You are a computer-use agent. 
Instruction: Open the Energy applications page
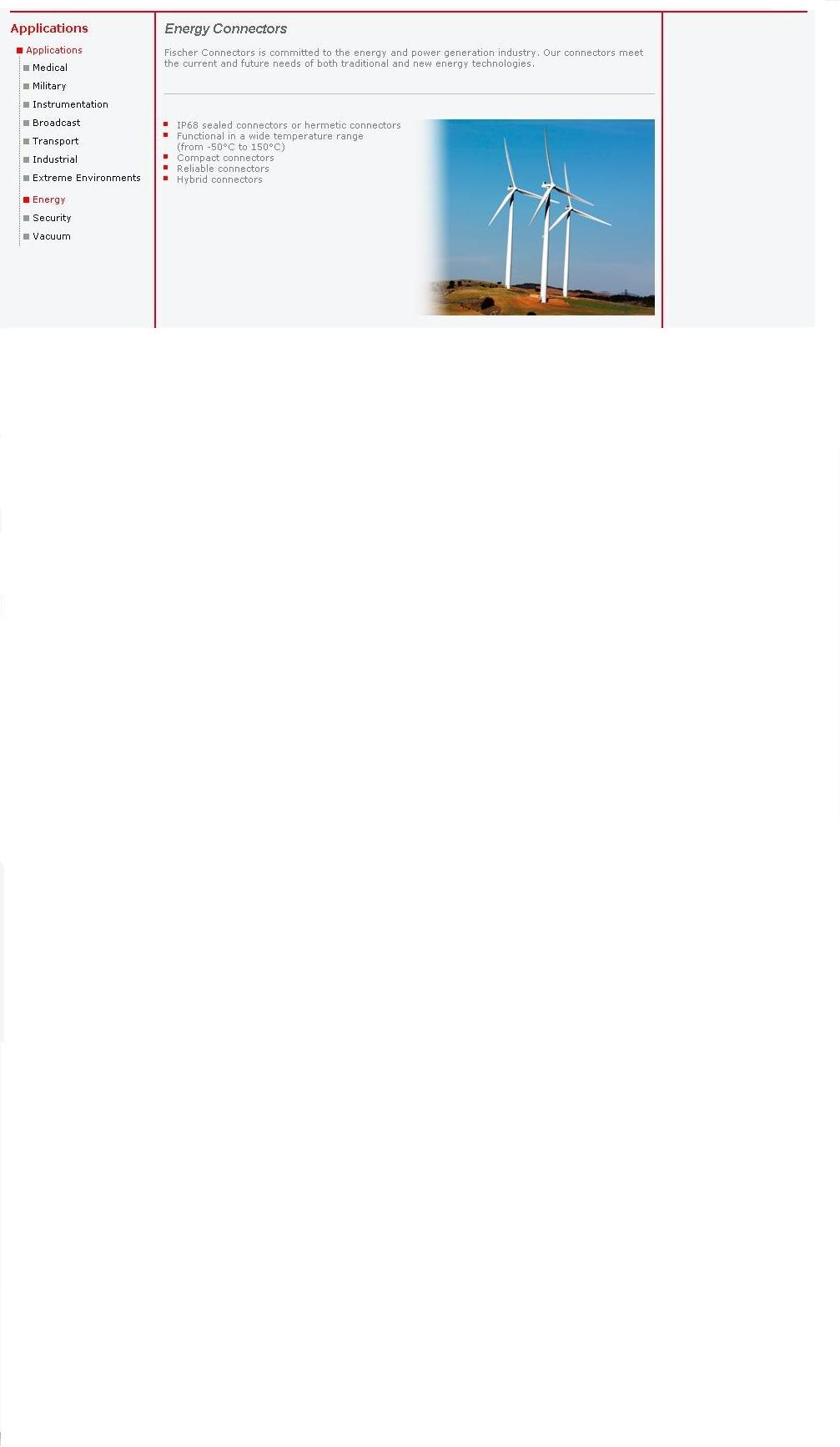(x=48, y=199)
